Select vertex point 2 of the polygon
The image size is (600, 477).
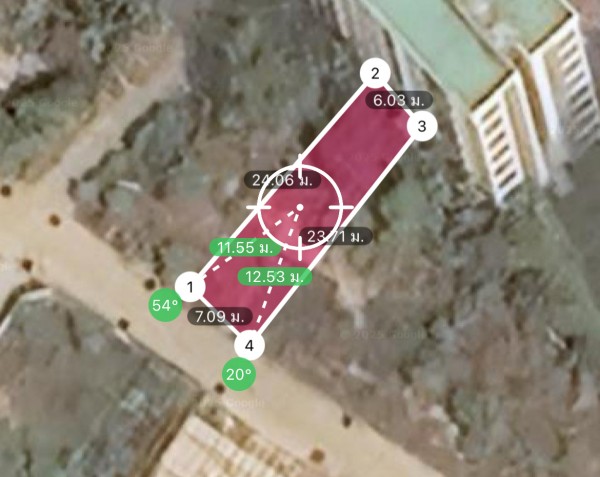[x=375, y=73]
